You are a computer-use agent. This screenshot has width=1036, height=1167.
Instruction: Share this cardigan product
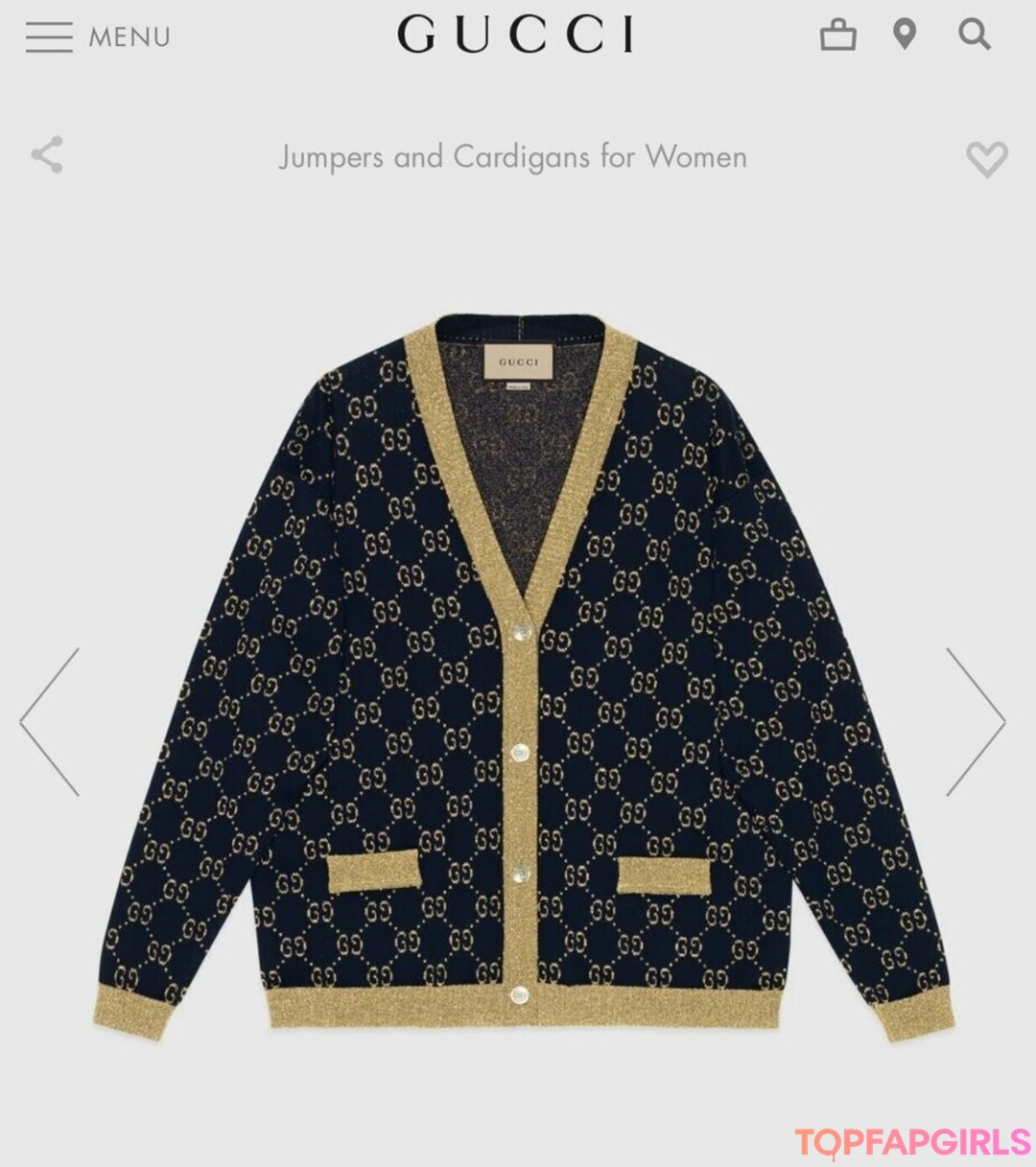tap(47, 154)
